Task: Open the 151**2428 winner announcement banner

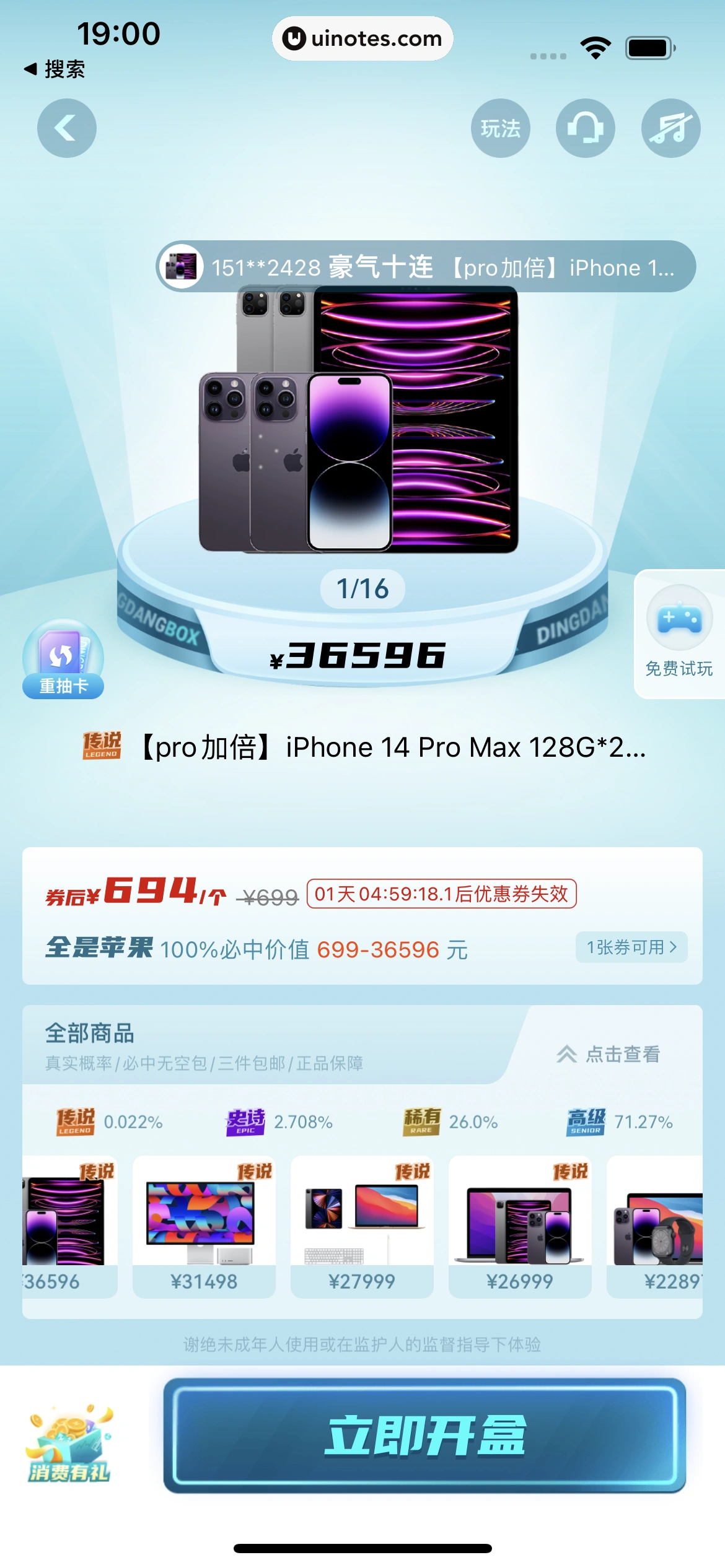Action: [x=425, y=267]
